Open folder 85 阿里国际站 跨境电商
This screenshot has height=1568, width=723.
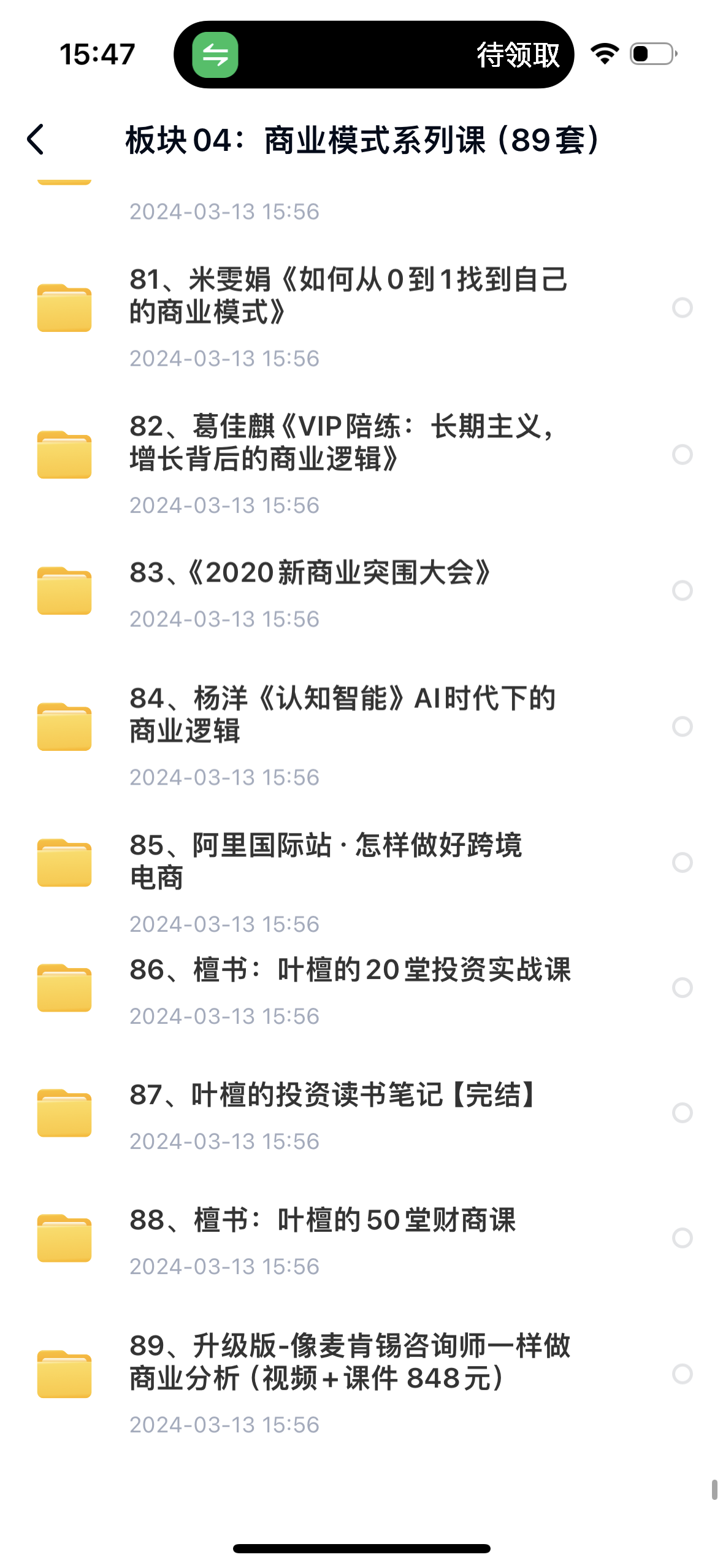tap(325, 861)
